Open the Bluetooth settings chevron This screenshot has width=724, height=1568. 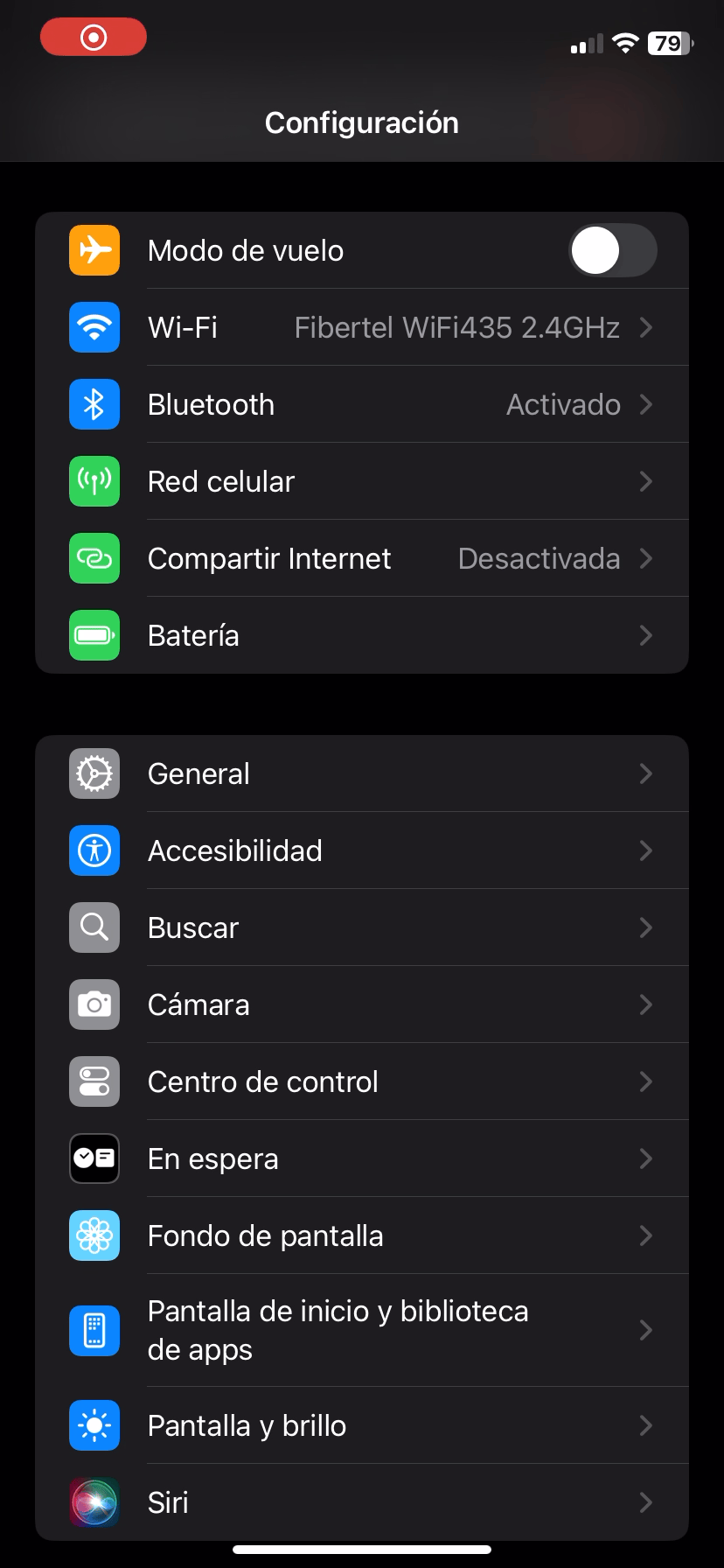[645, 404]
